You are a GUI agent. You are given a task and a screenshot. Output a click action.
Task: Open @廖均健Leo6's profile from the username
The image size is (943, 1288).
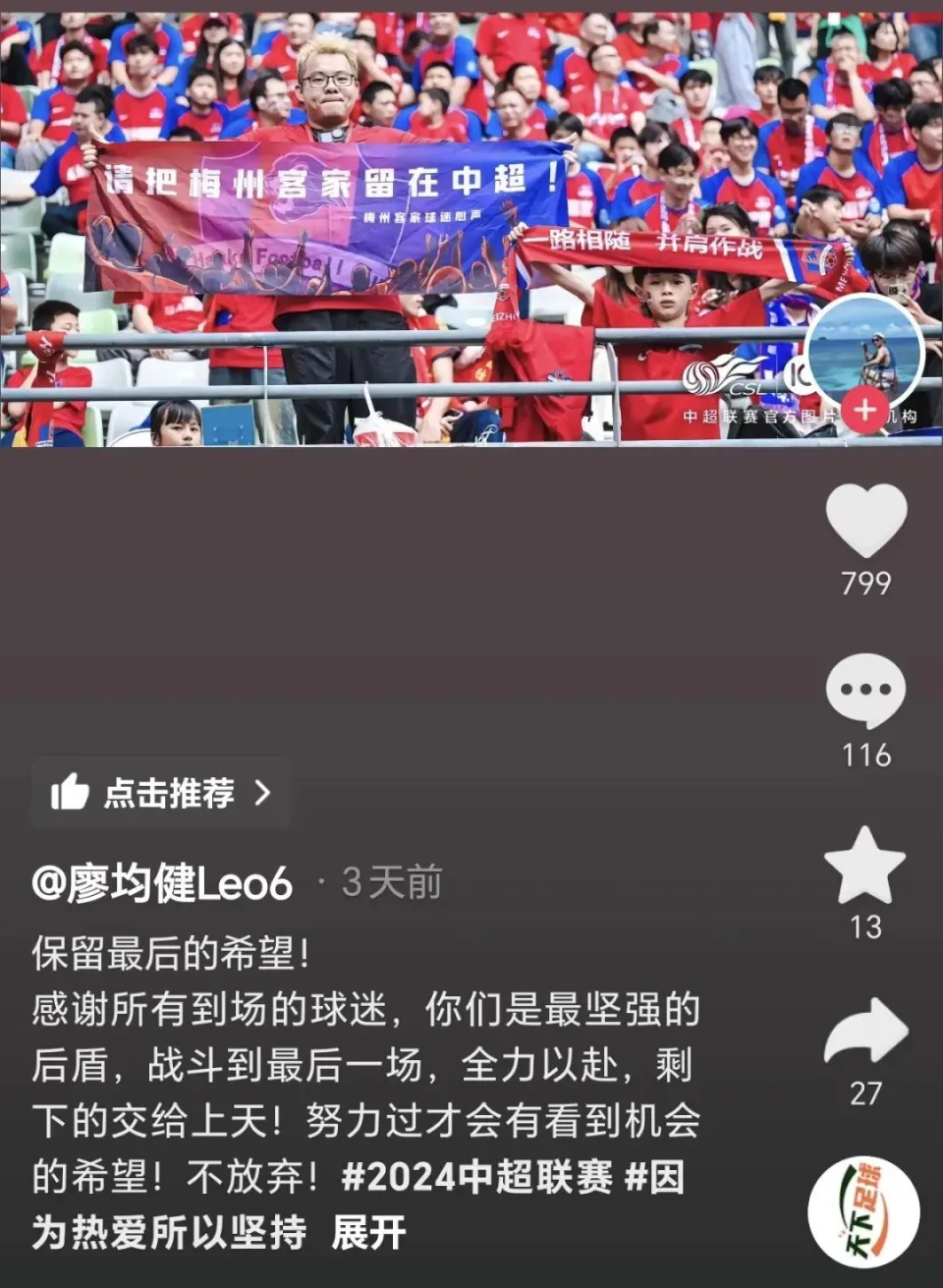(x=162, y=883)
